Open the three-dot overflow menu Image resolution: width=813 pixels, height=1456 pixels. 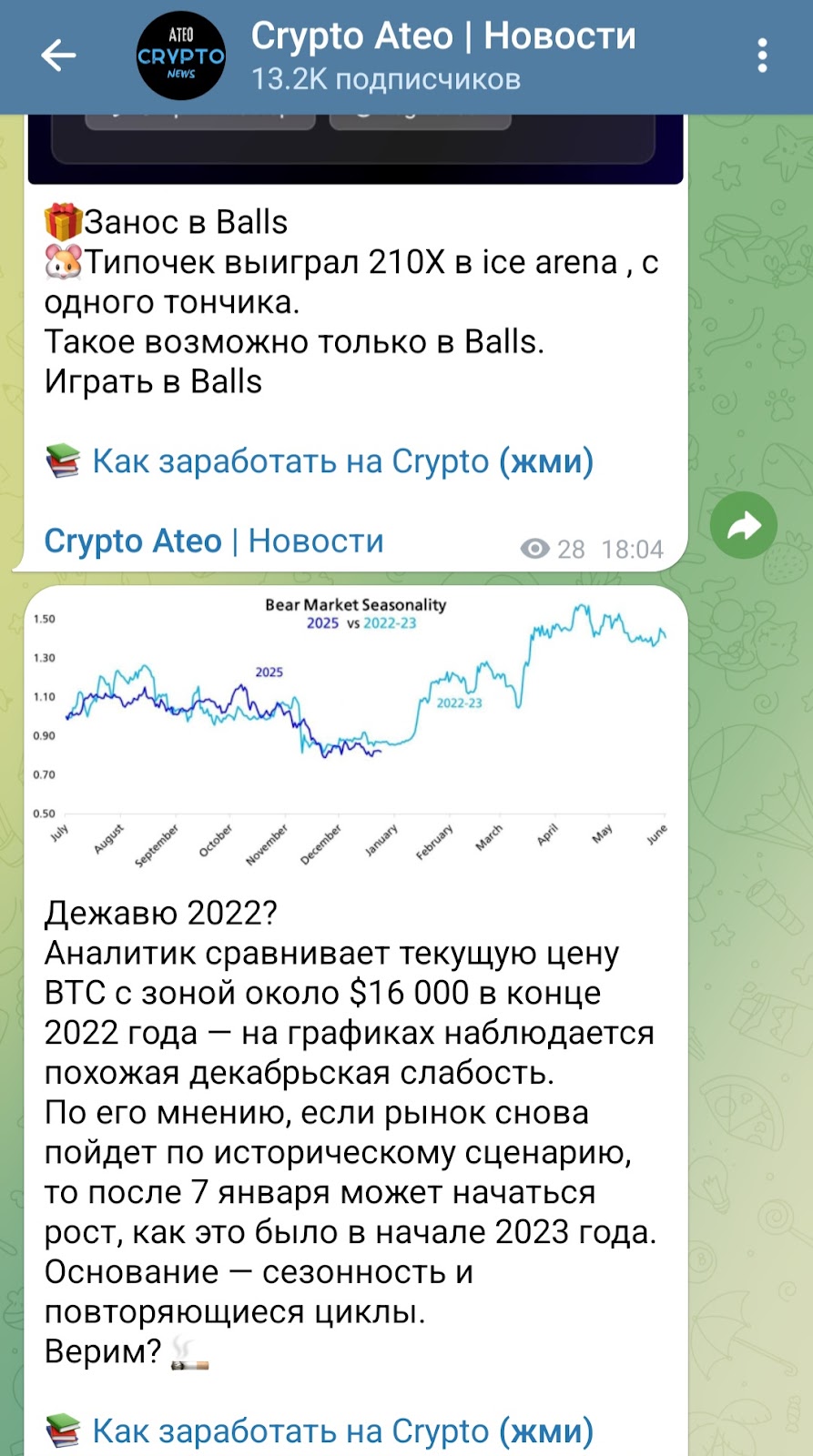pos(762,56)
